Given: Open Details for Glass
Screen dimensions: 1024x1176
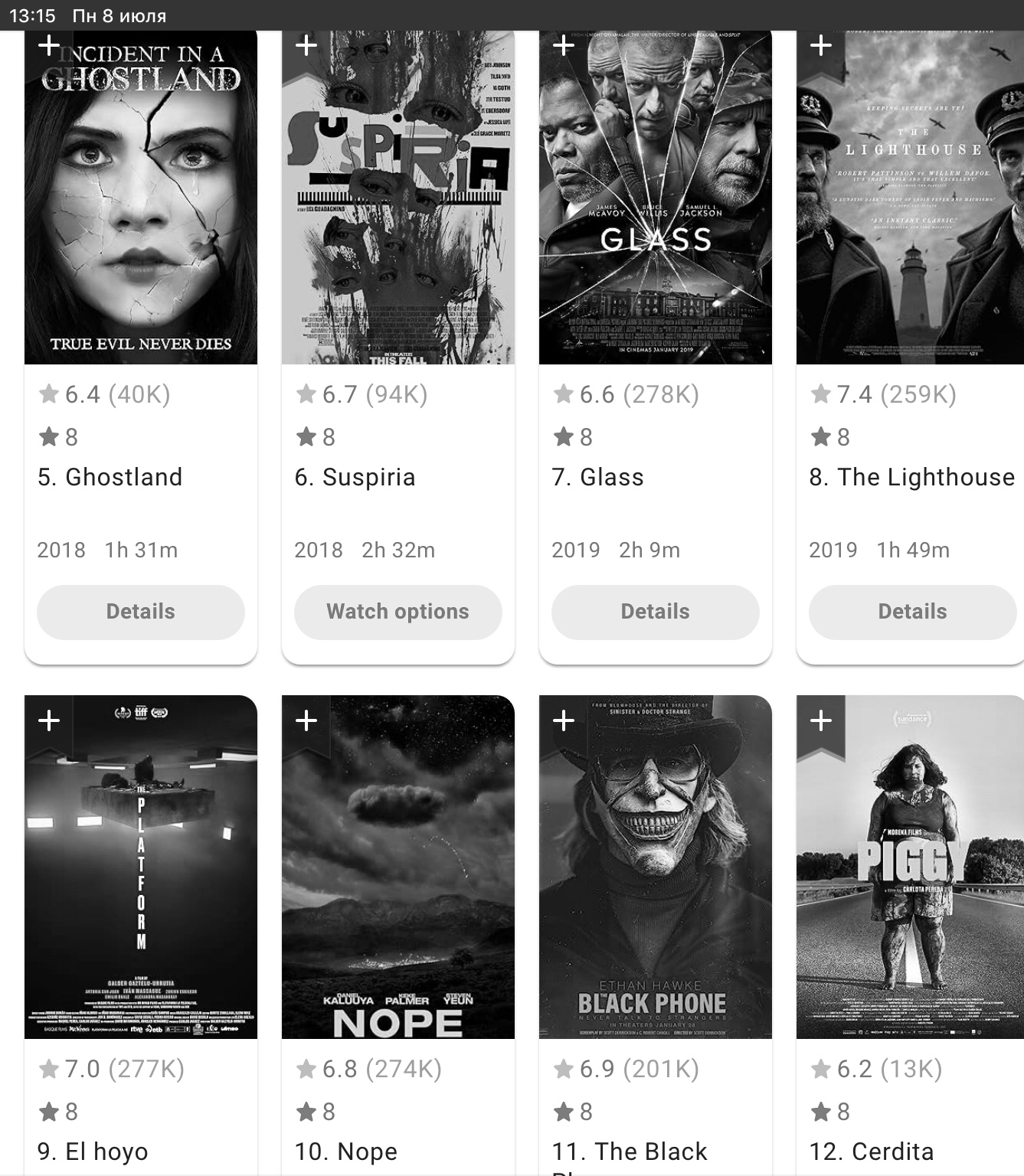Looking at the screenshot, I should coord(656,612).
